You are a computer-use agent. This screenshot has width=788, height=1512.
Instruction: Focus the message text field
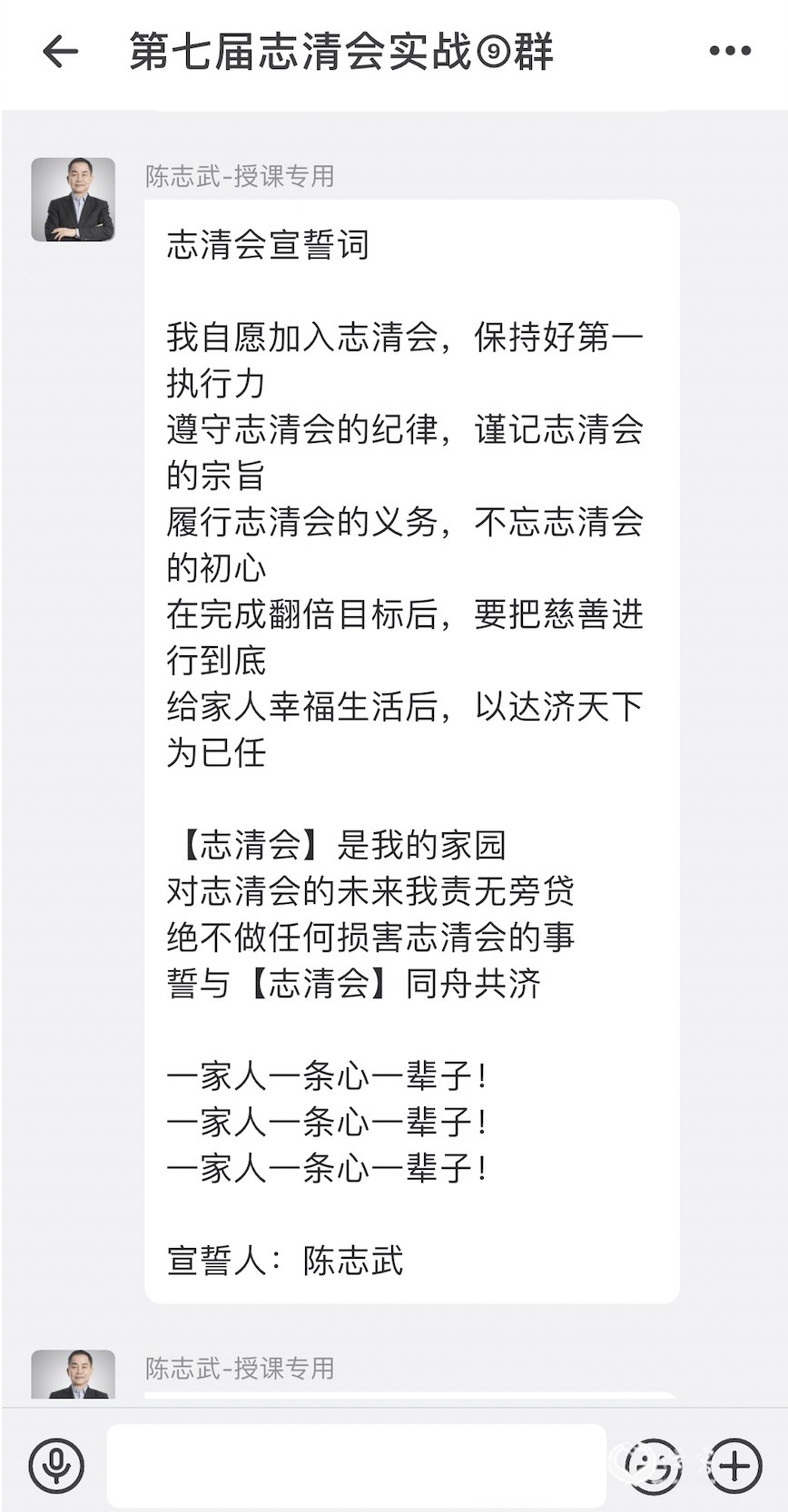coord(357,1465)
